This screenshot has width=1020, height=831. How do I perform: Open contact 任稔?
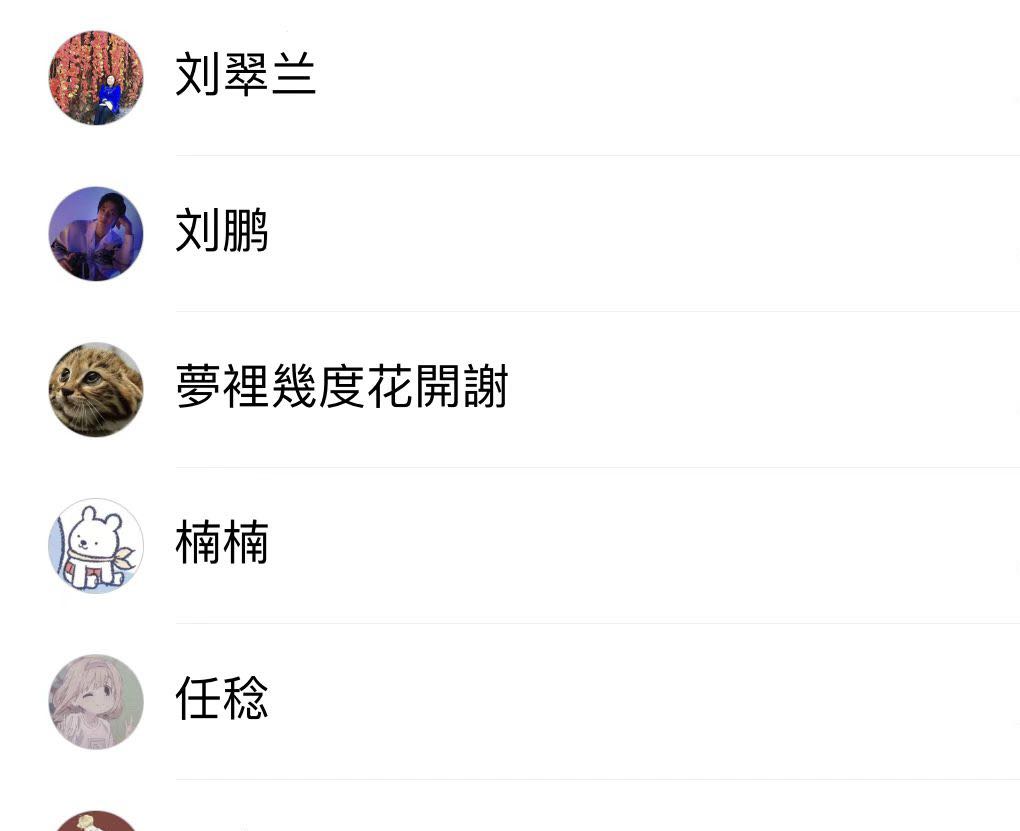pos(222,700)
